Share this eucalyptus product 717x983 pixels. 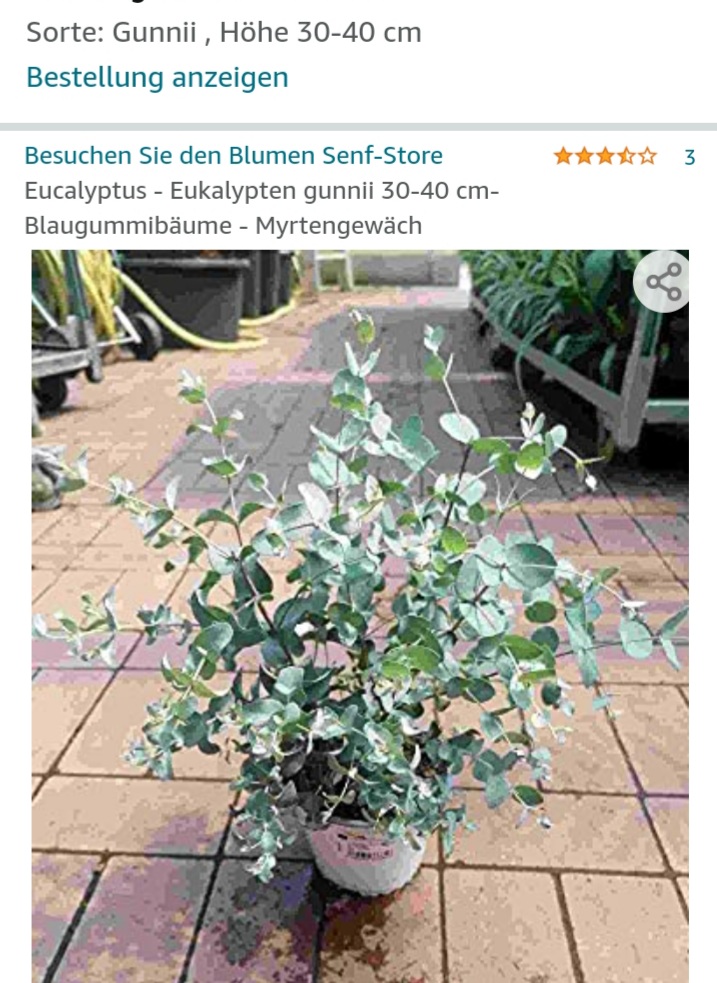pos(664,282)
